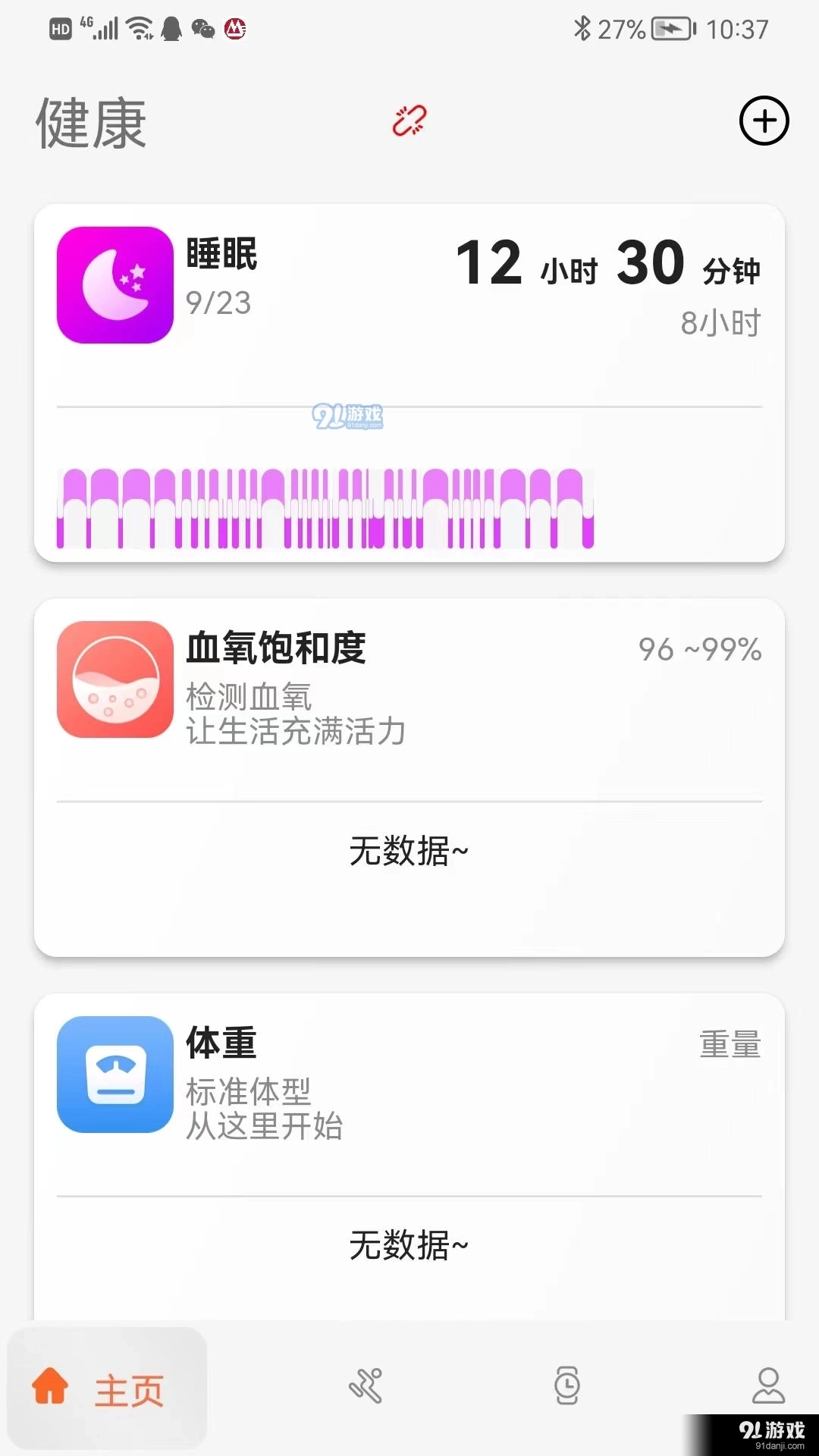Open the 睡眠 sleep card
819x1456 pixels.
click(x=409, y=383)
